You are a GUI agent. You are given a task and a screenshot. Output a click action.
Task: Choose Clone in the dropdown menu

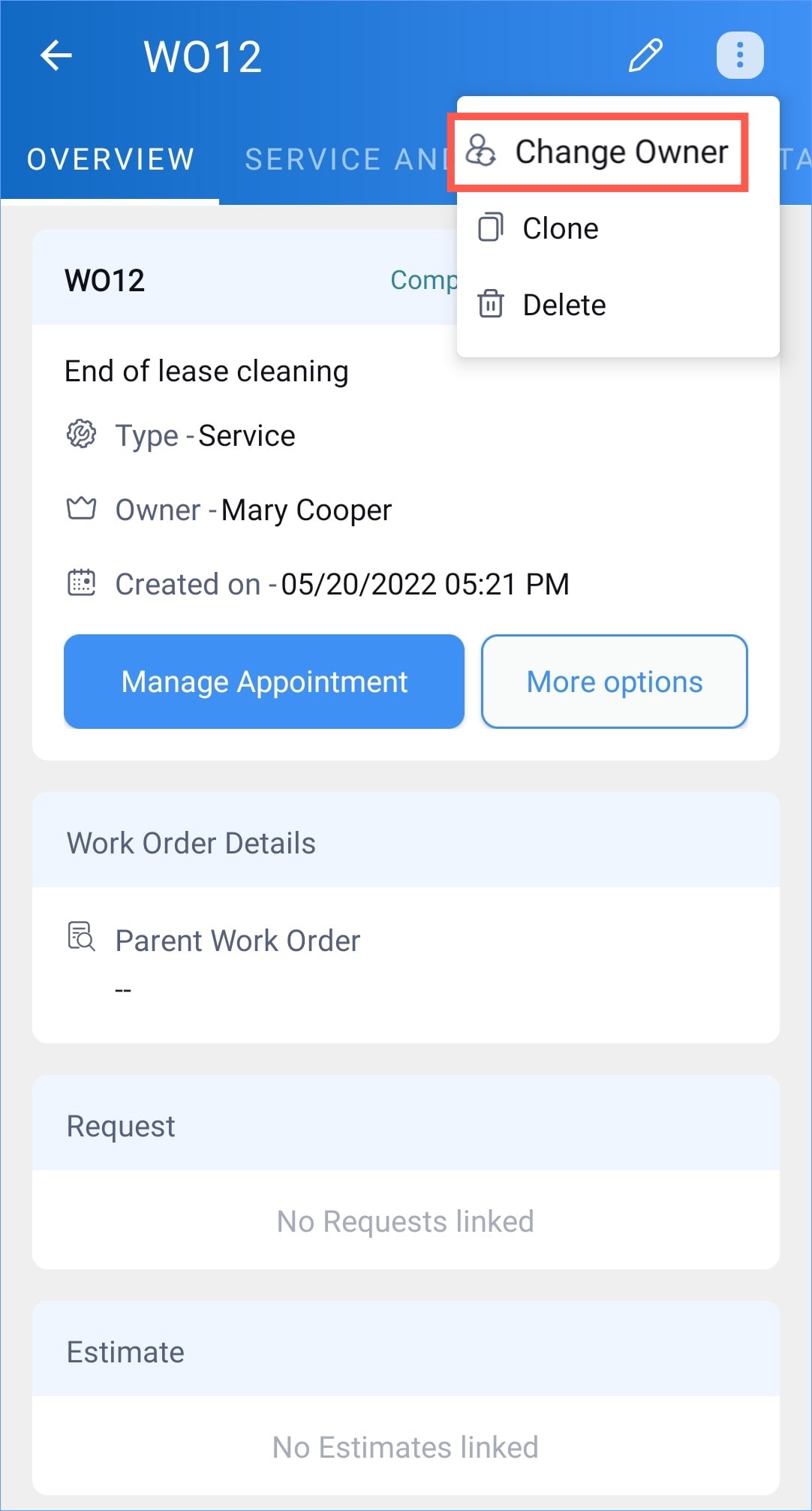[560, 228]
